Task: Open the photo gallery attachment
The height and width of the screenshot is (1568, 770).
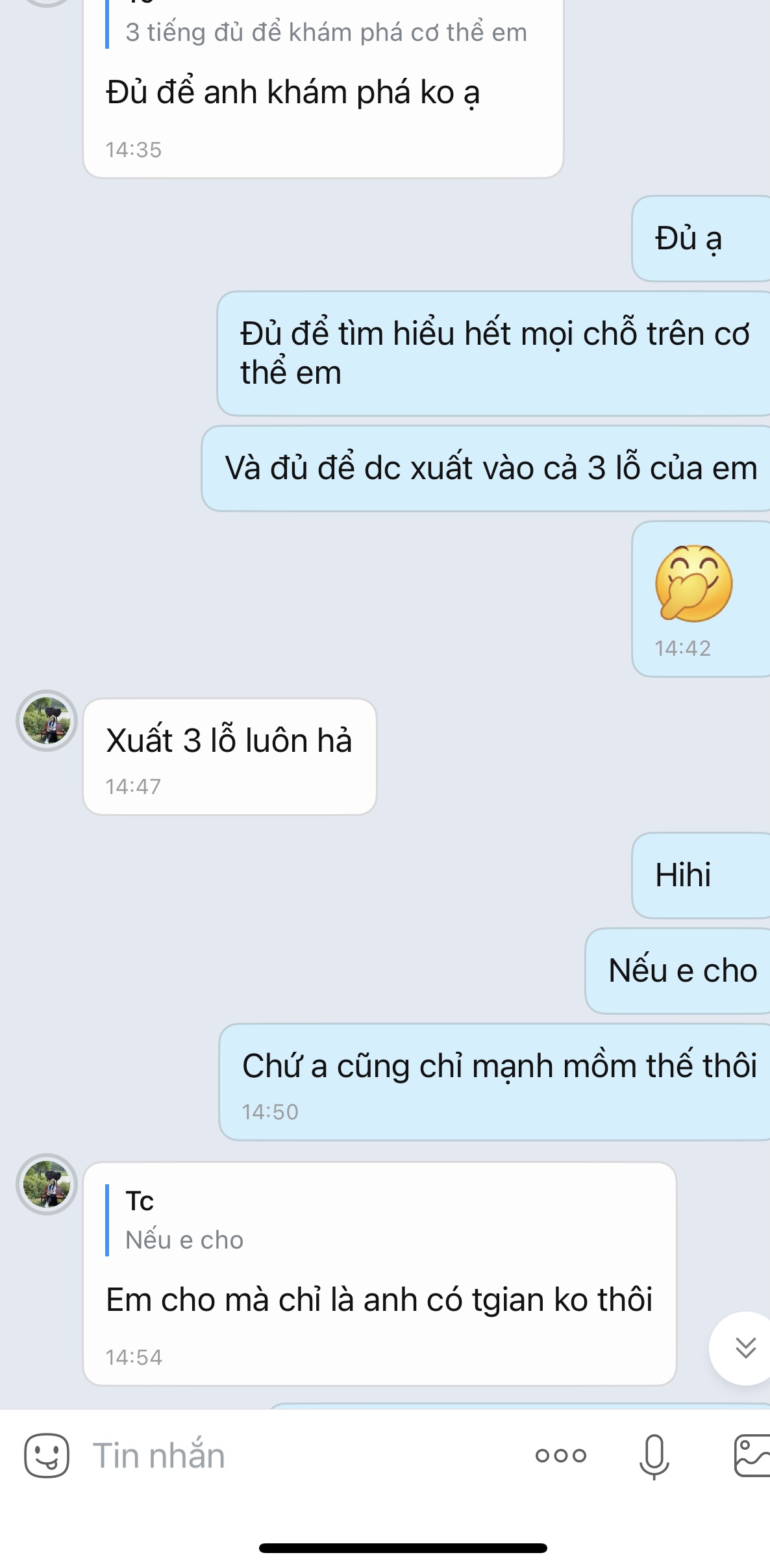Action: click(x=752, y=1456)
